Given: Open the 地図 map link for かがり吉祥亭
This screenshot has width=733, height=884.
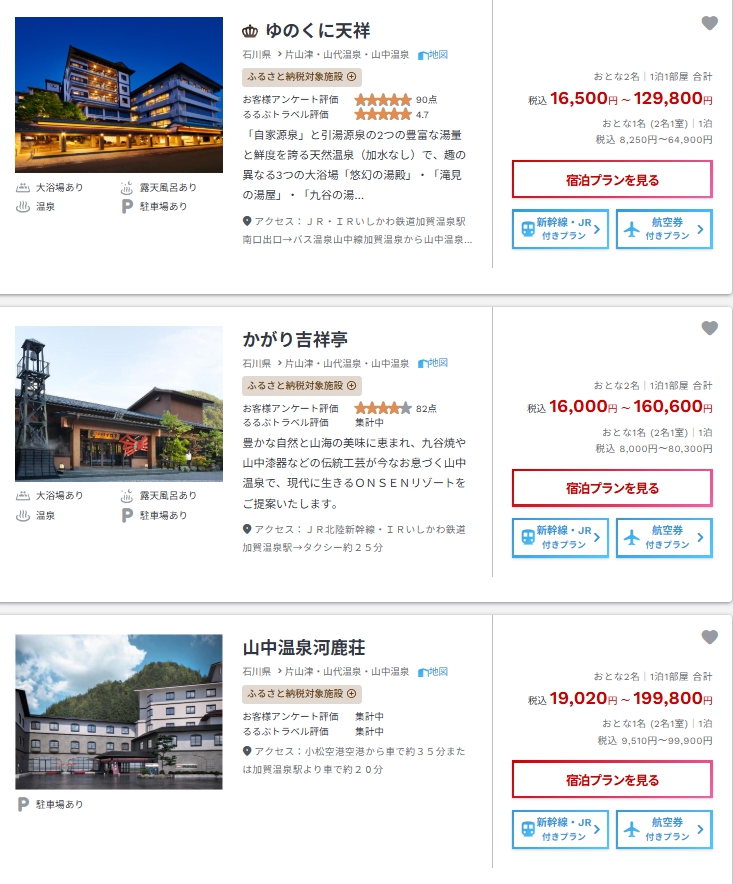Looking at the screenshot, I should tap(433, 363).
